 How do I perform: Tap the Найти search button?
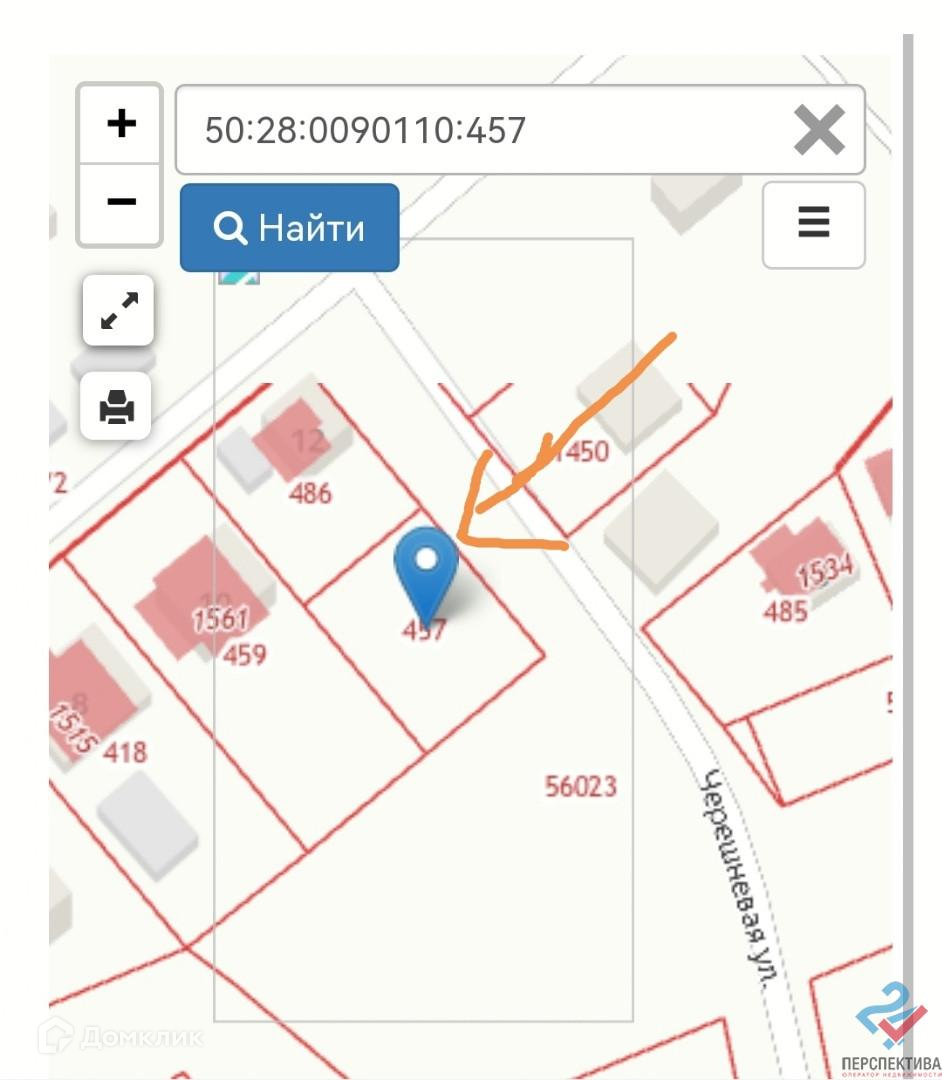tap(289, 228)
